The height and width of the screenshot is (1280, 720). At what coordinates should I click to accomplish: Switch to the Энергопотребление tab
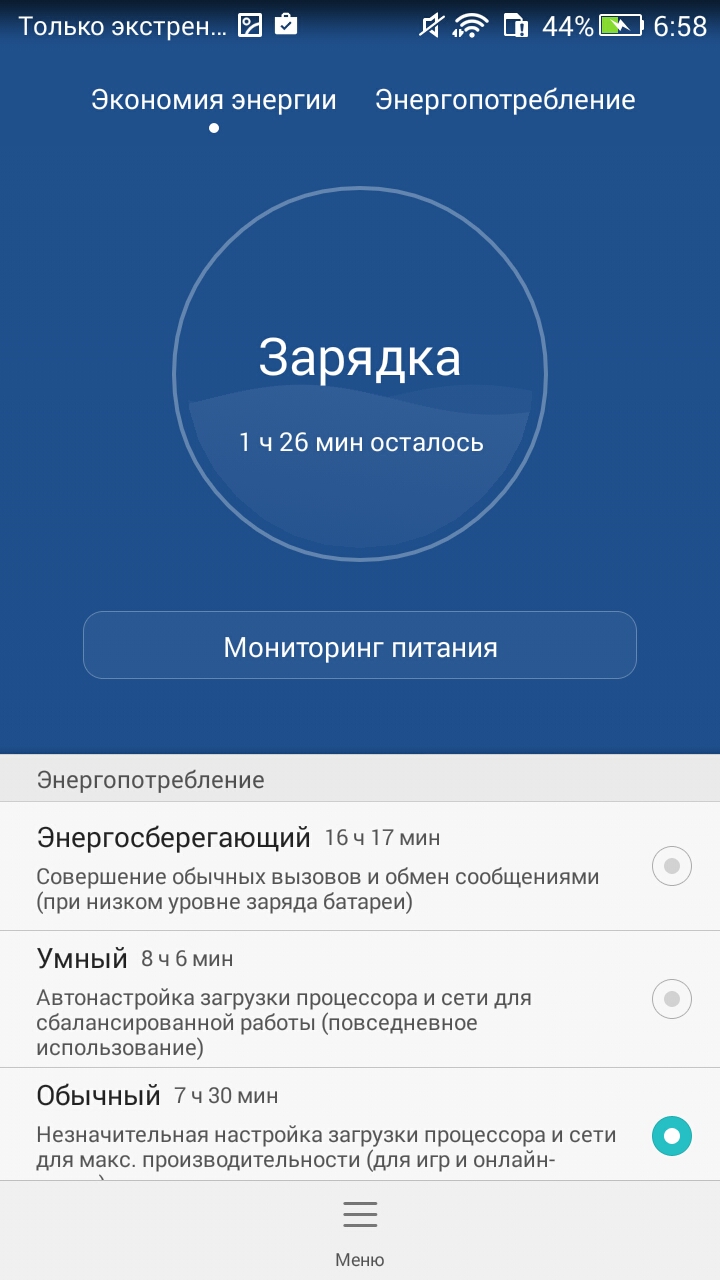(x=505, y=100)
